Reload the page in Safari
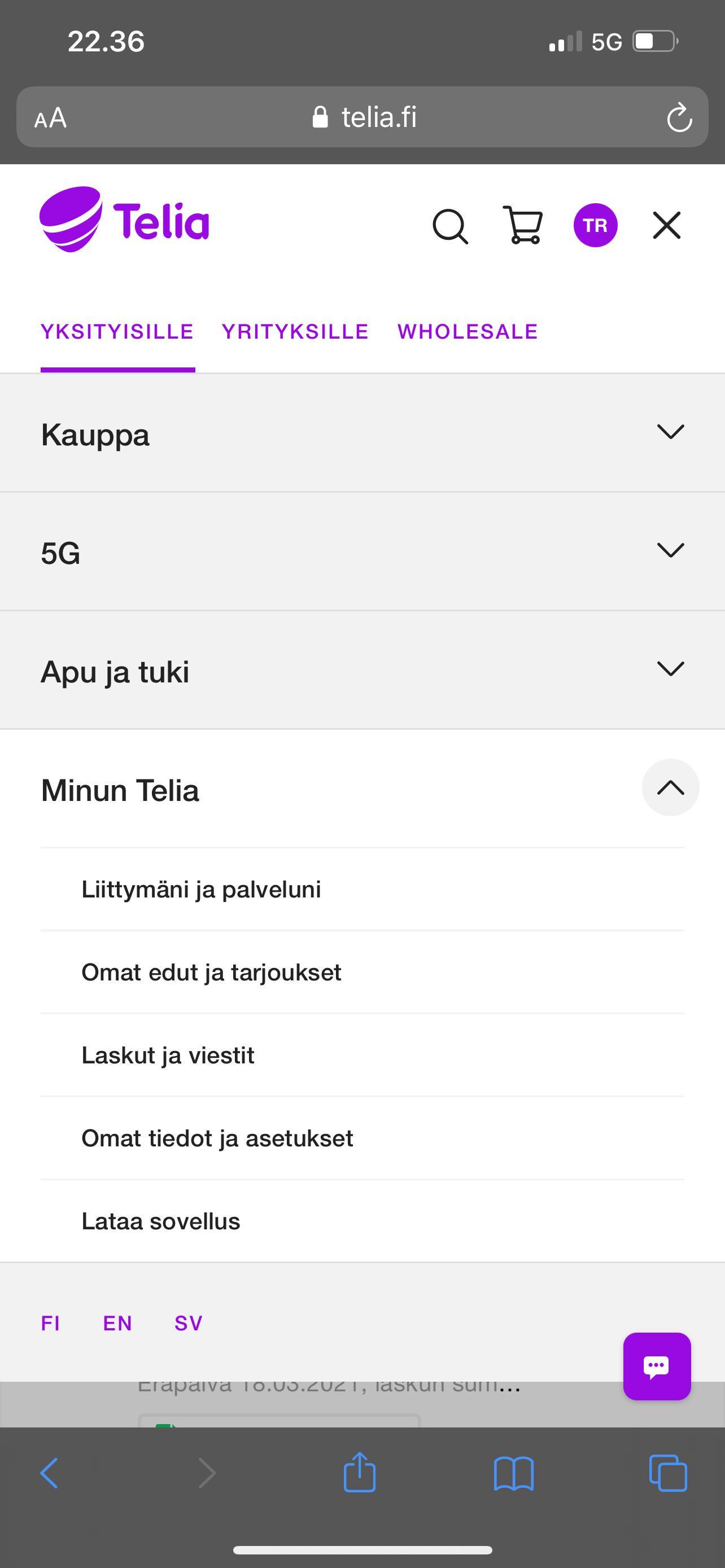This screenshot has width=725, height=1568. 679,117
